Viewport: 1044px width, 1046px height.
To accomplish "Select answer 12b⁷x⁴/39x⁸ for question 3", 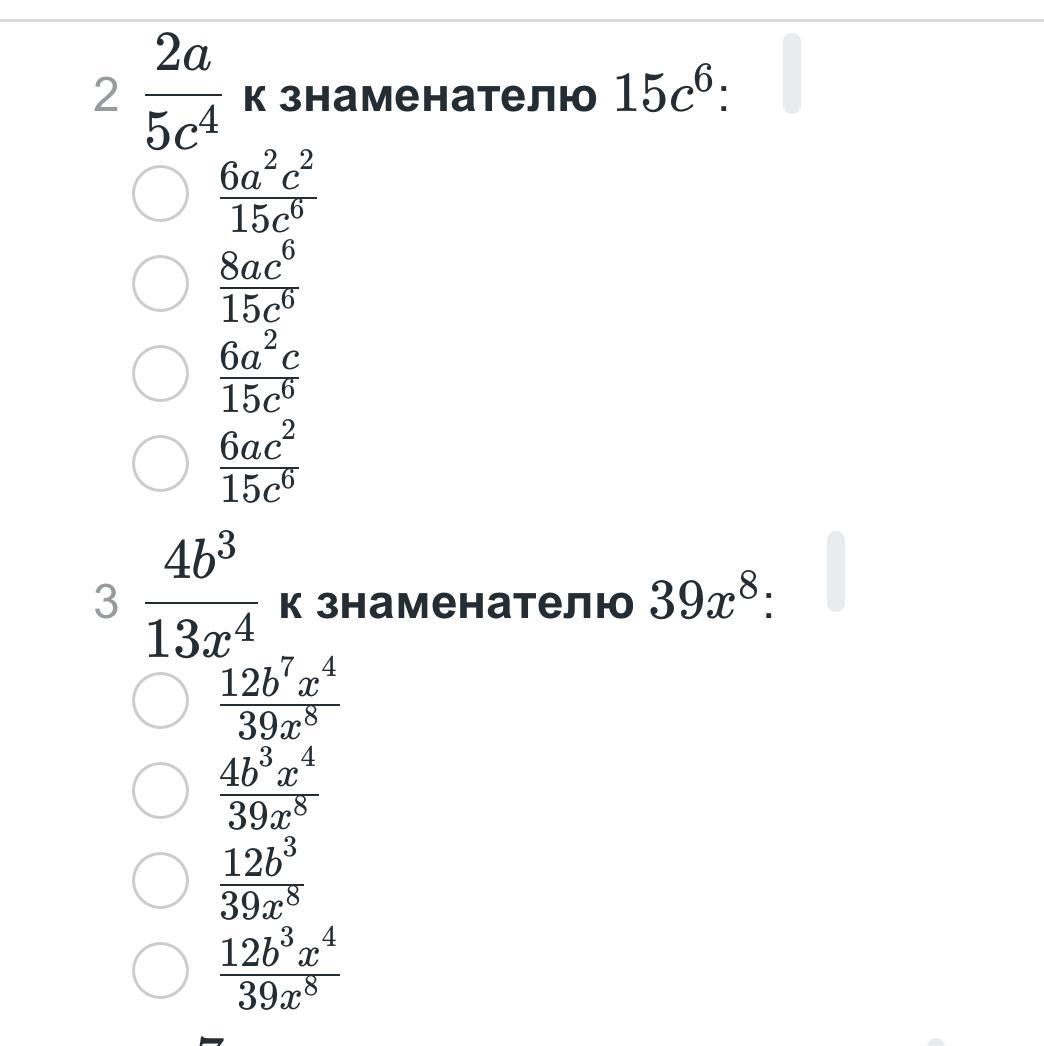I will click(160, 699).
